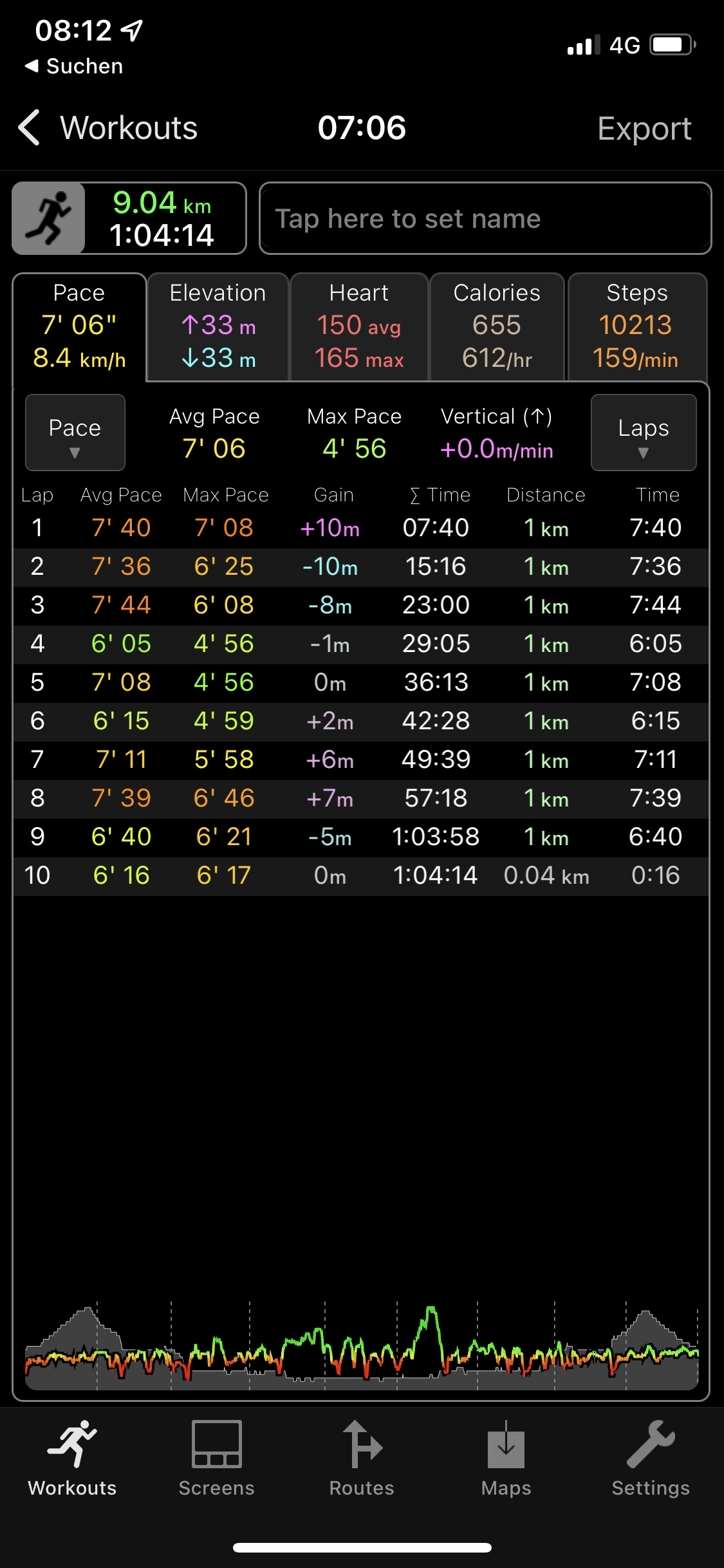View the Steps tab
The width and height of the screenshot is (724, 1568).
[636, 326]
